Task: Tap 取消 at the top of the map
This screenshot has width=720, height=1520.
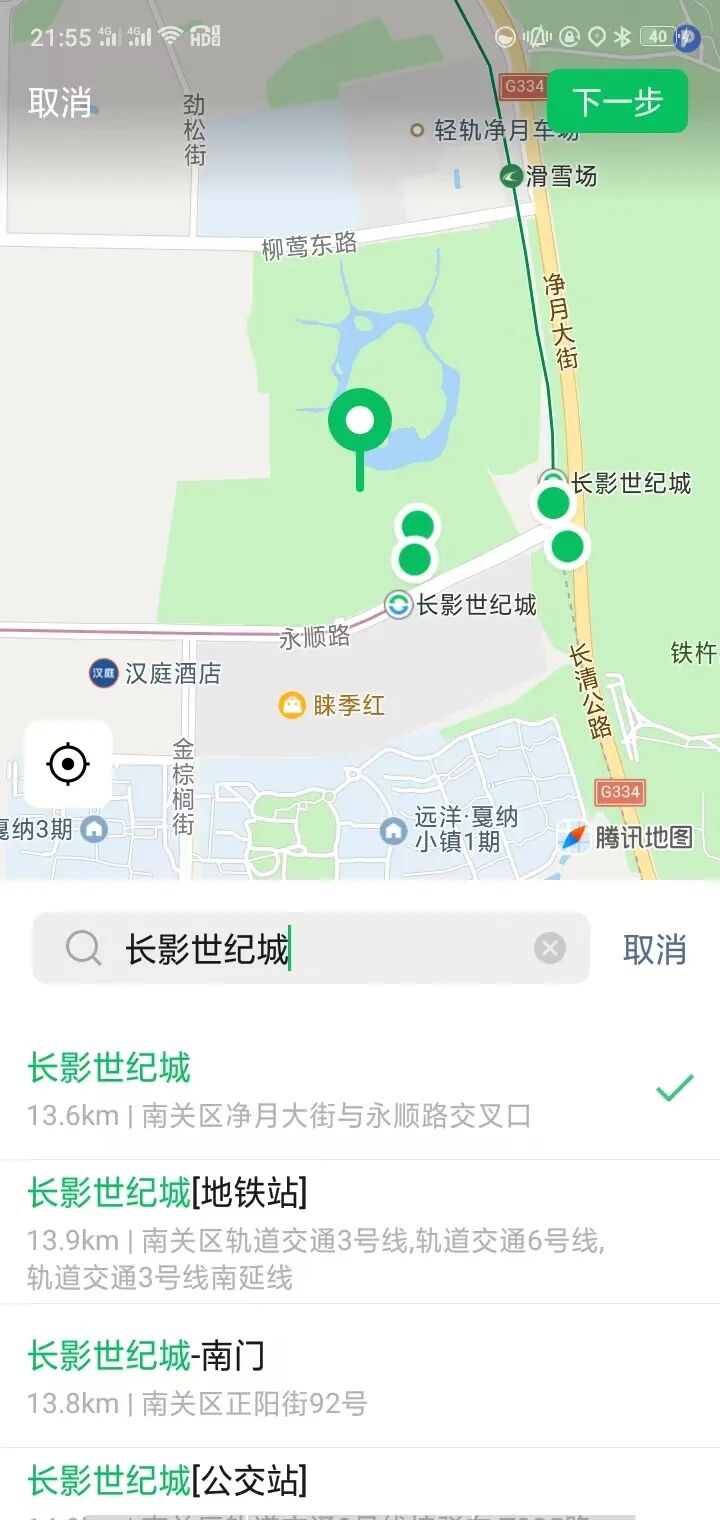Action: pyautogui.click(x=59, y=102)
